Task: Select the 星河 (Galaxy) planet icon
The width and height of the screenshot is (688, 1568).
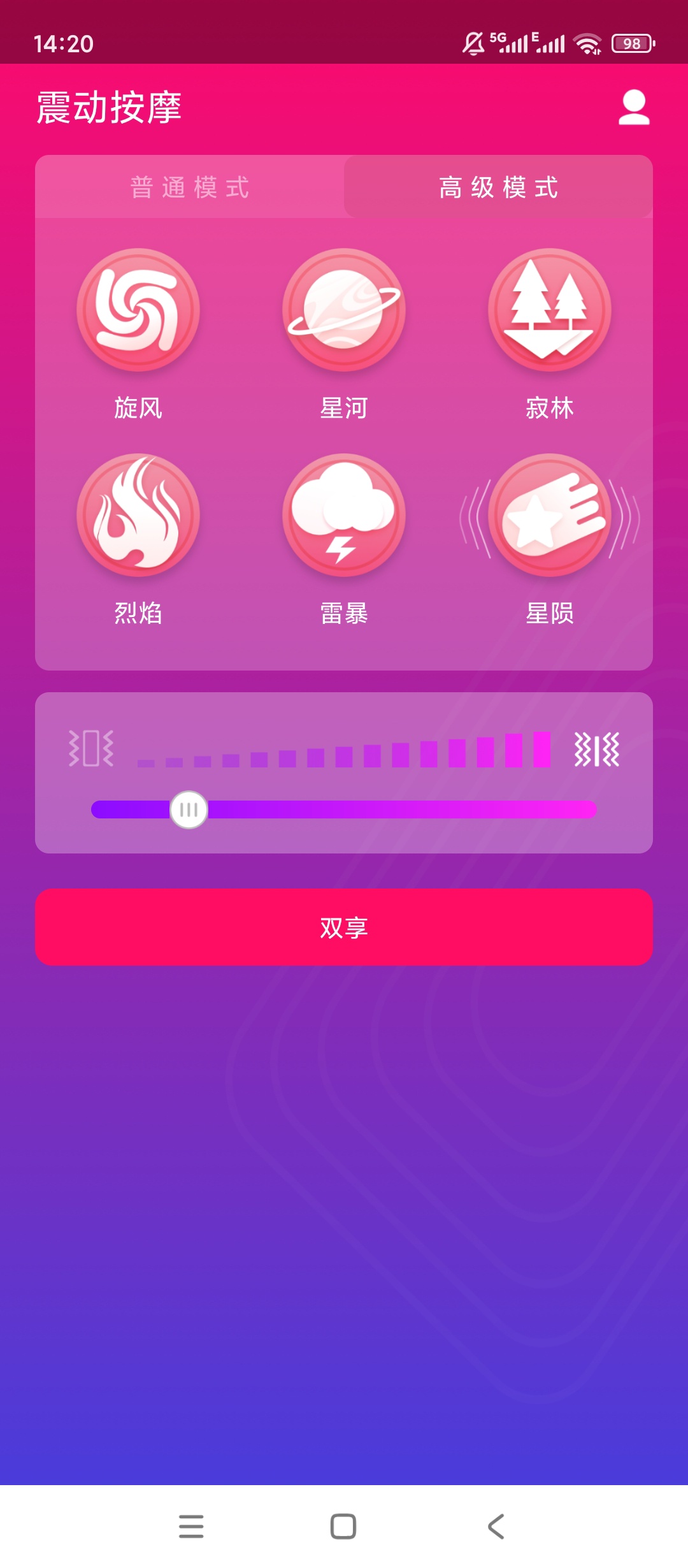Action: (343, 310)
